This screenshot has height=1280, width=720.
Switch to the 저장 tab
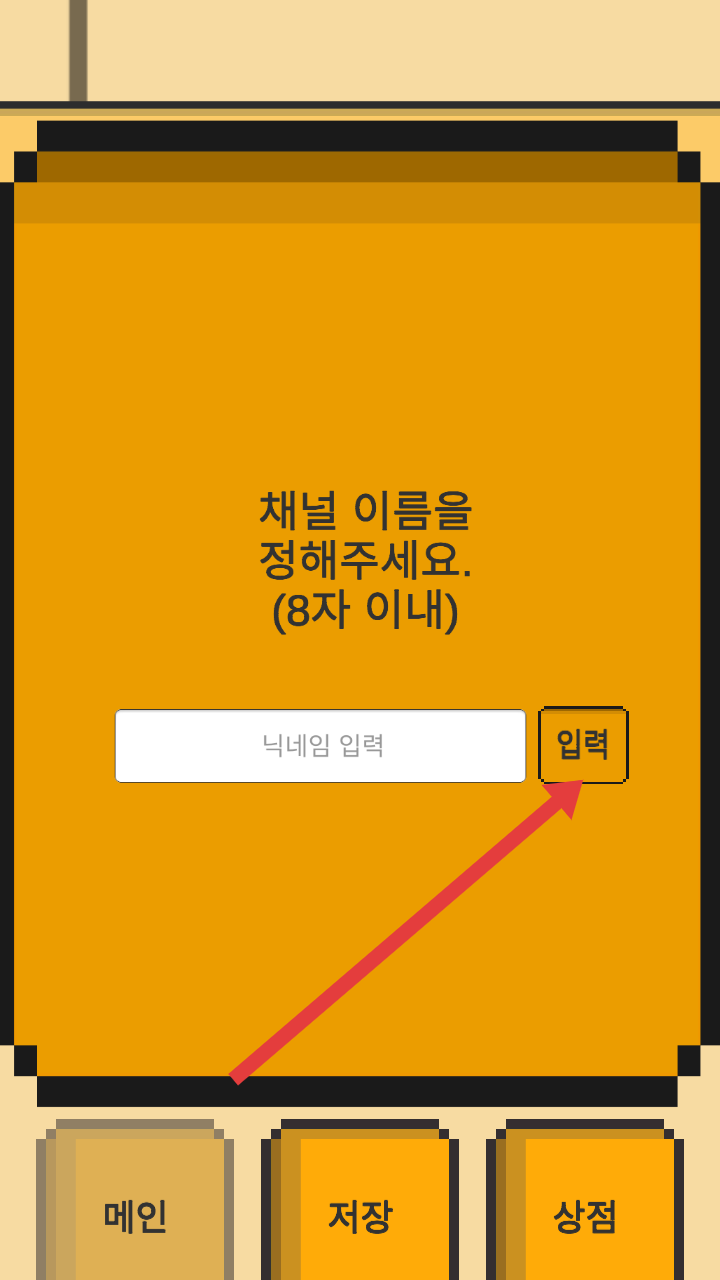pyautogui.click(x=361, y=1215)
